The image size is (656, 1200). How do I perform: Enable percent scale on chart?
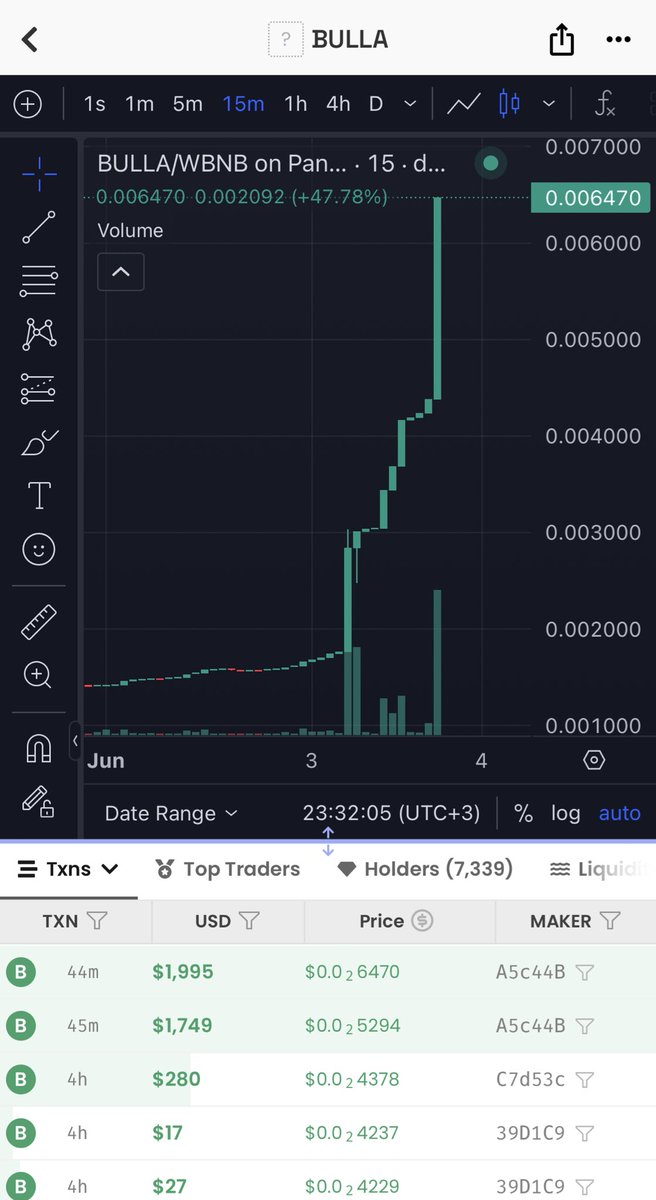[523, 813]
